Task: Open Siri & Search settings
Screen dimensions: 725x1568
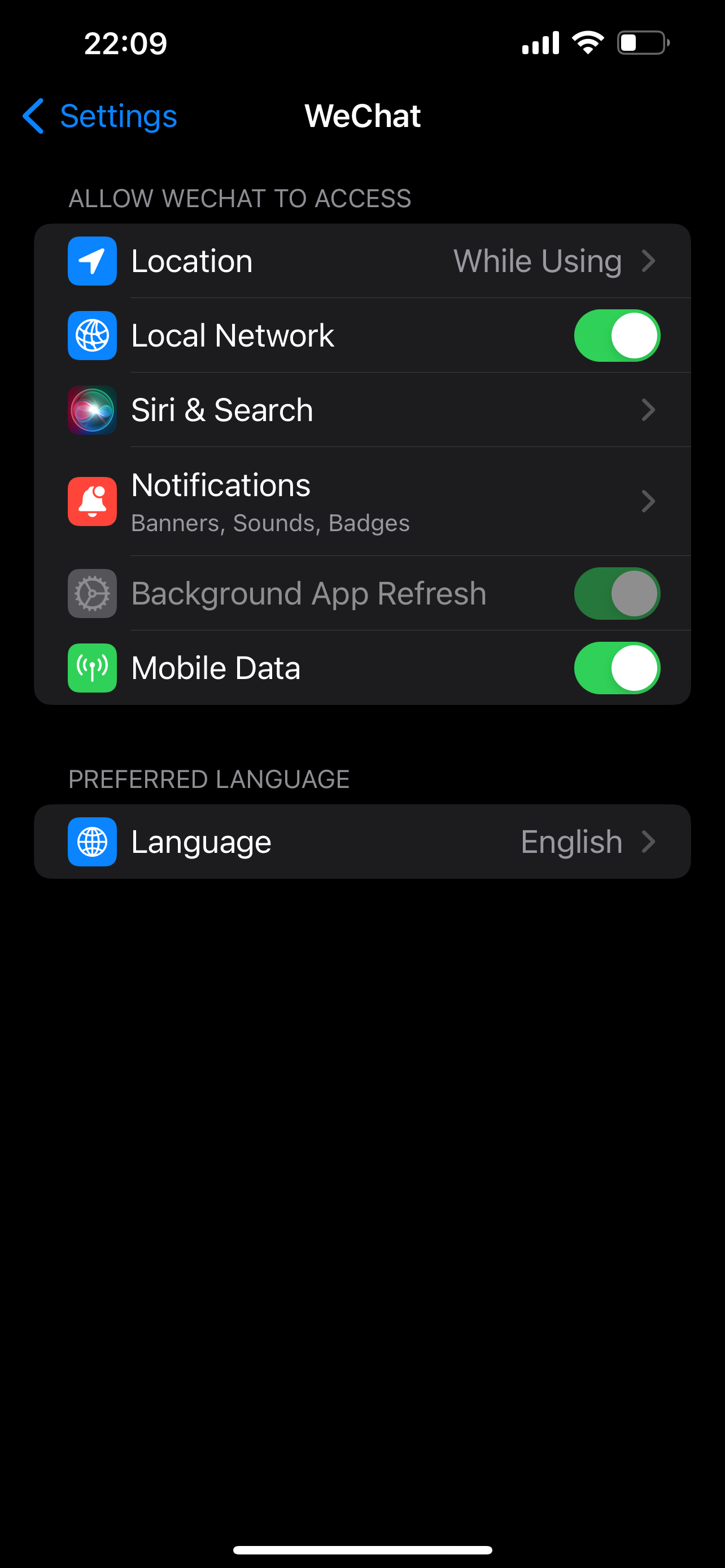Action: tap(362, 410)
